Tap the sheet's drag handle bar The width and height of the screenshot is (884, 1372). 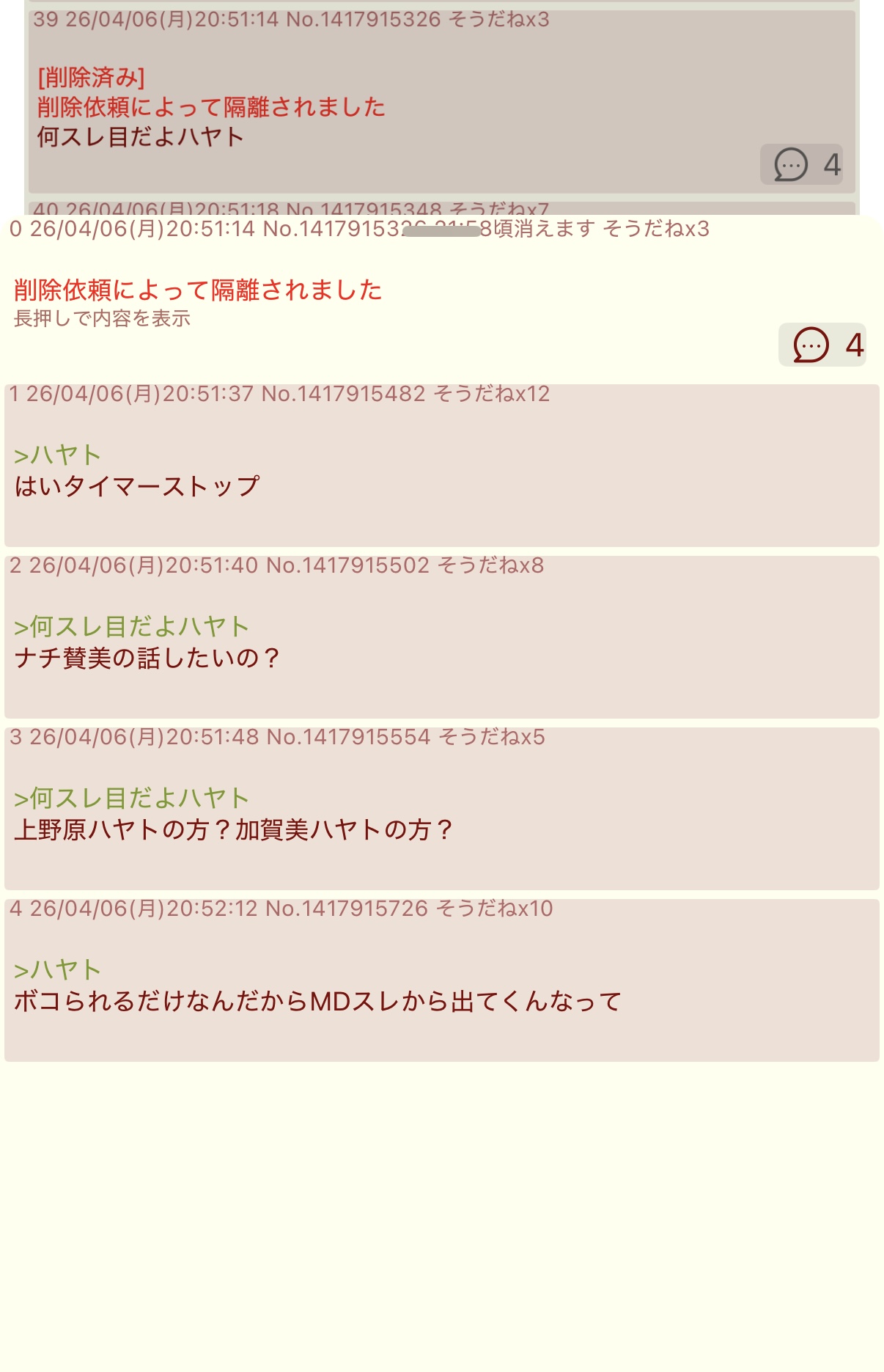[x=441, y=231]
